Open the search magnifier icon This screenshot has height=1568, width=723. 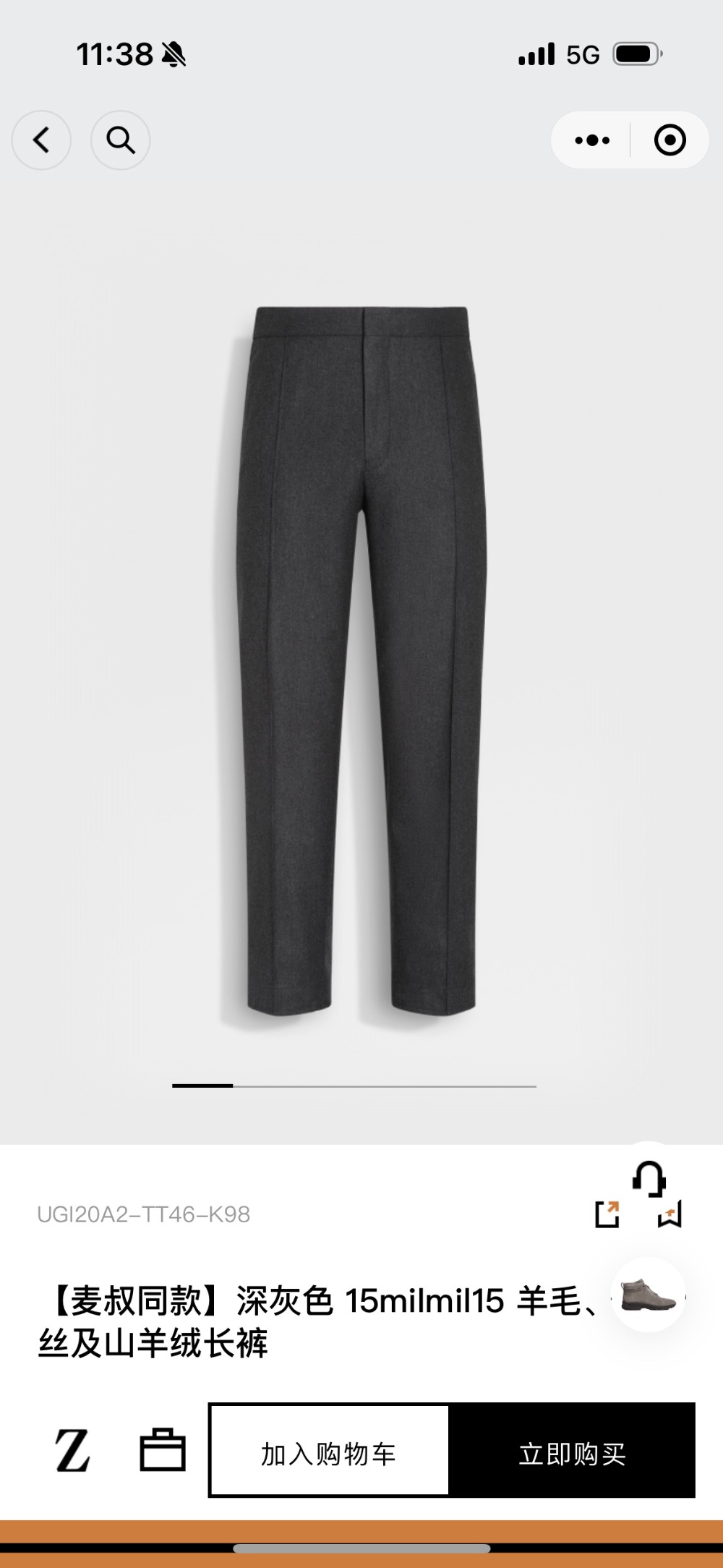coord(120,140)
